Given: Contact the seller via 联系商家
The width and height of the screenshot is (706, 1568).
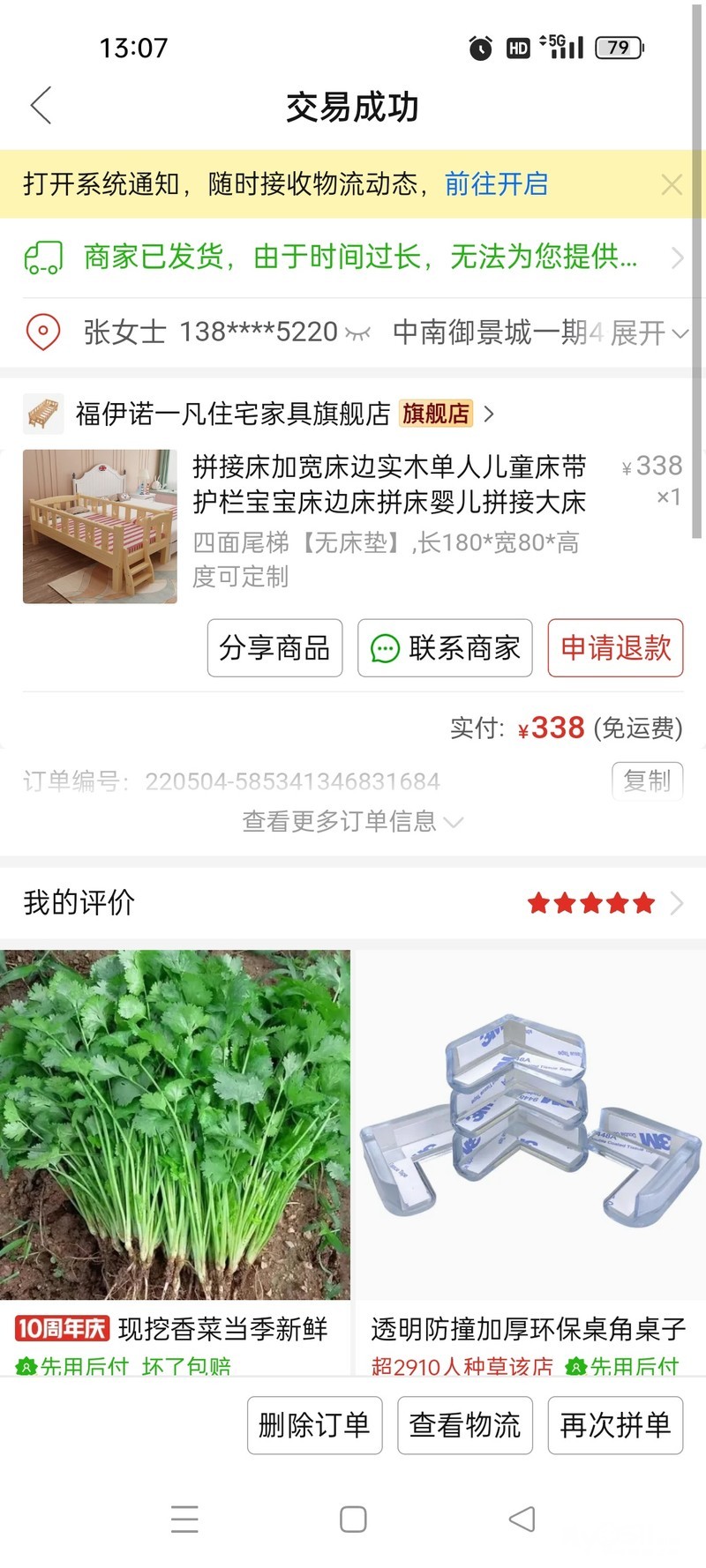Looking at the screenshot, I should tap(445, 648).
